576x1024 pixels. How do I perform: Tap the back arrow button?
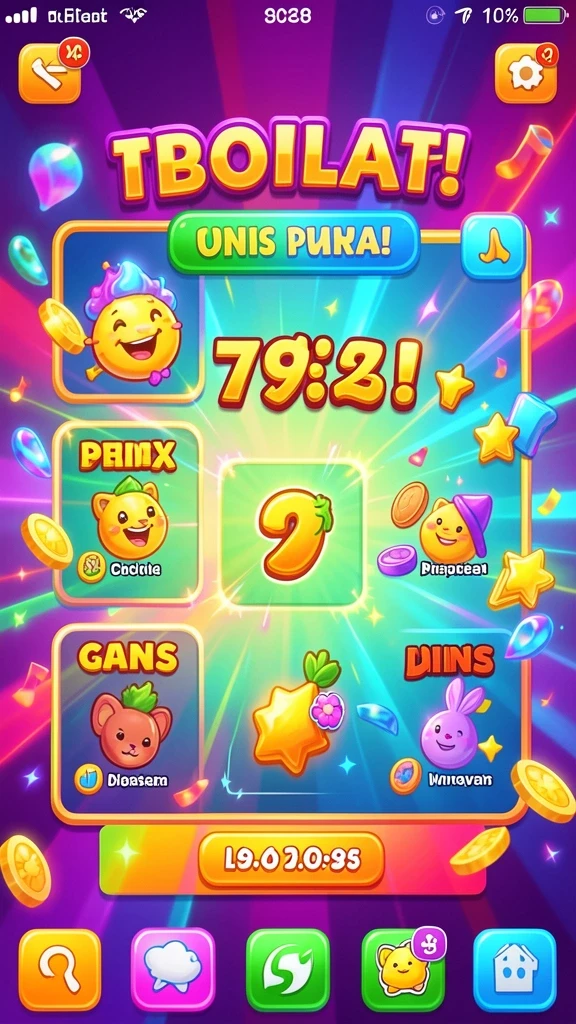coord(50,73)
